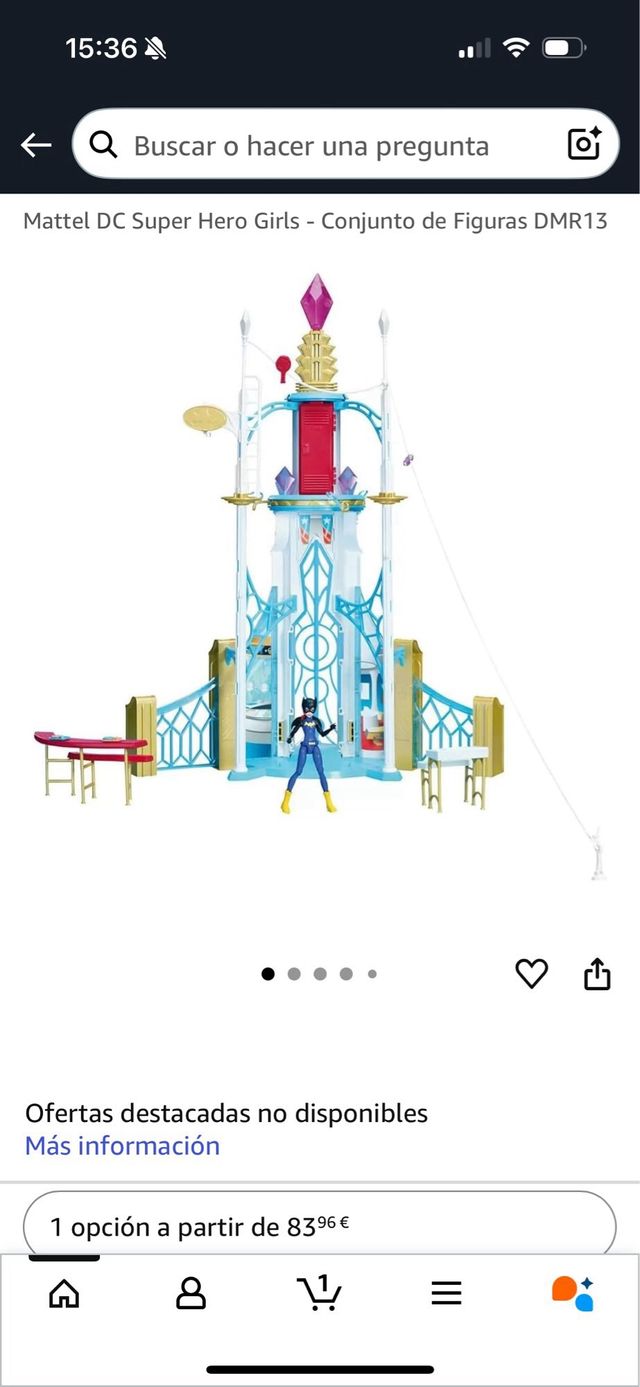Add this product to the wish list
The image size is (640, 1387).
click(531, 973)
